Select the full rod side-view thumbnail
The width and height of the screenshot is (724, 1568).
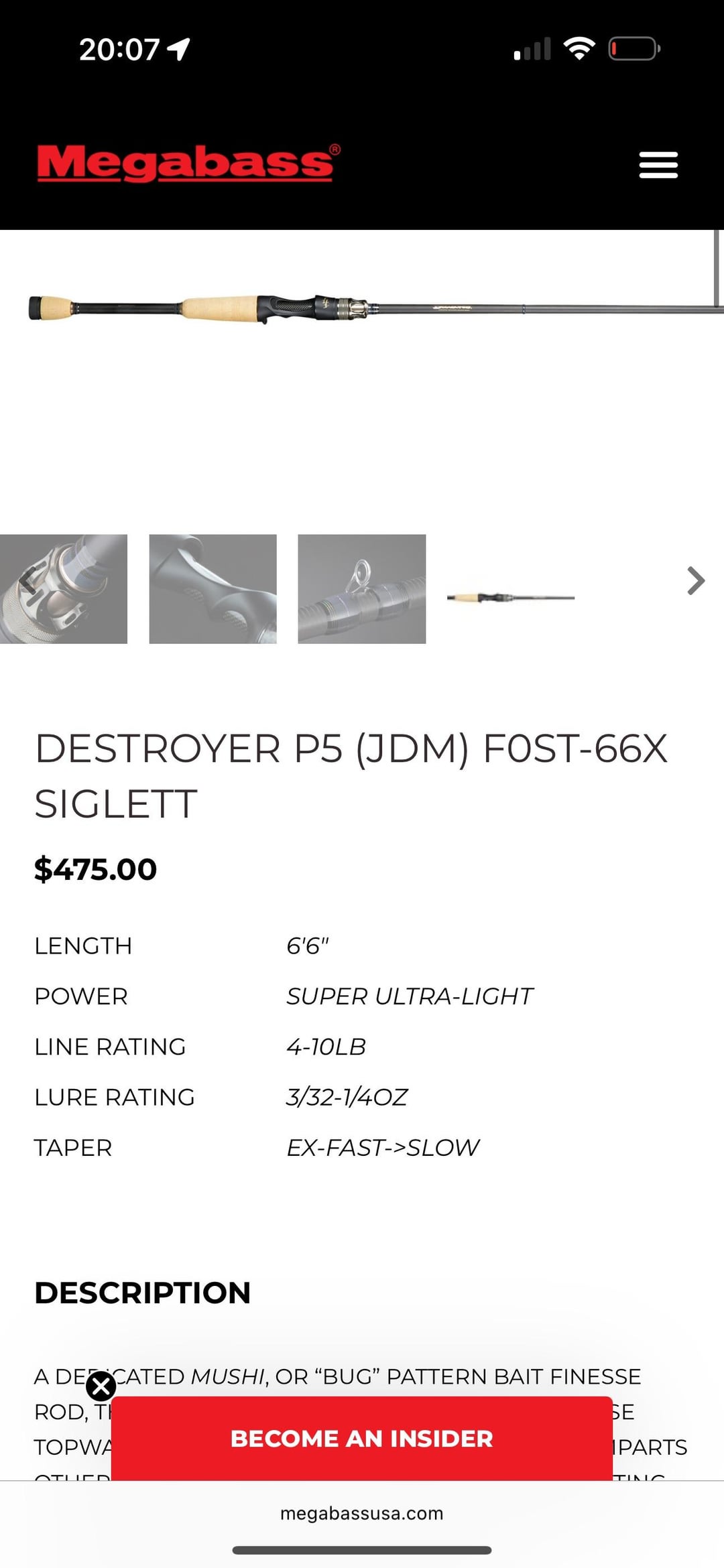pos(510,596)
